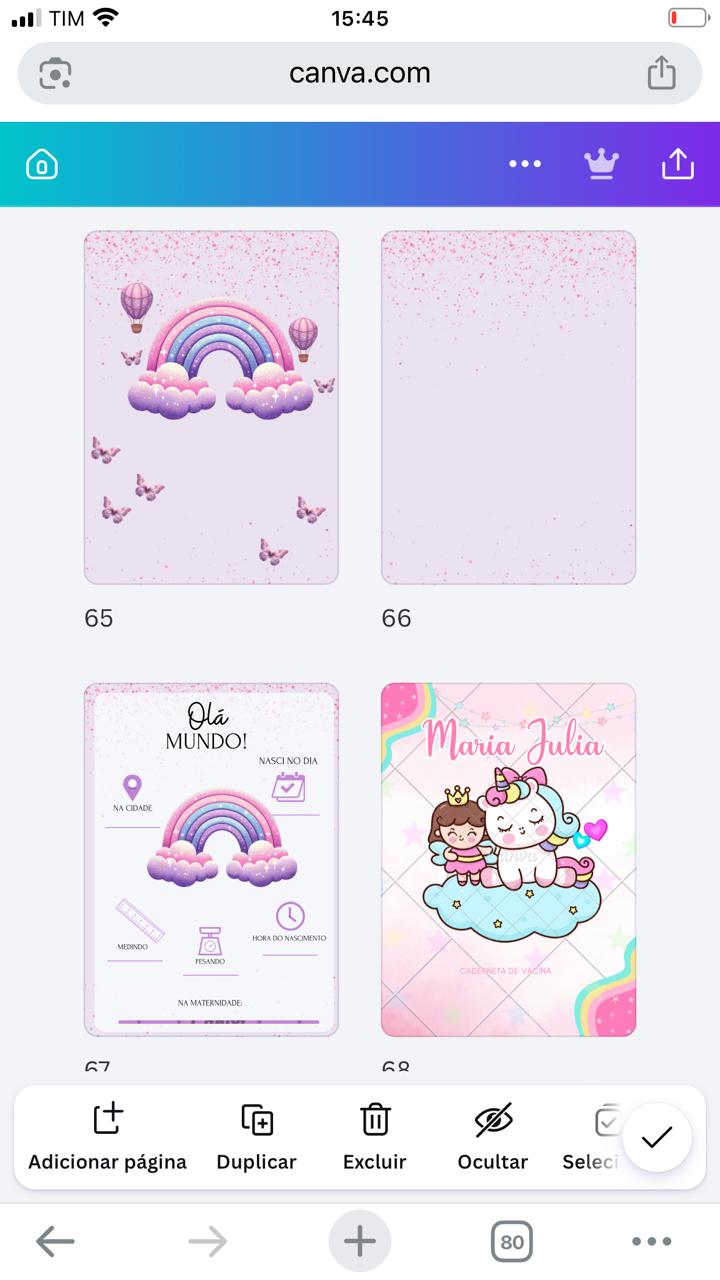Go back with the browser's left arrow
Viewport: 720px width, 1280px height.
pos(55,1242)
